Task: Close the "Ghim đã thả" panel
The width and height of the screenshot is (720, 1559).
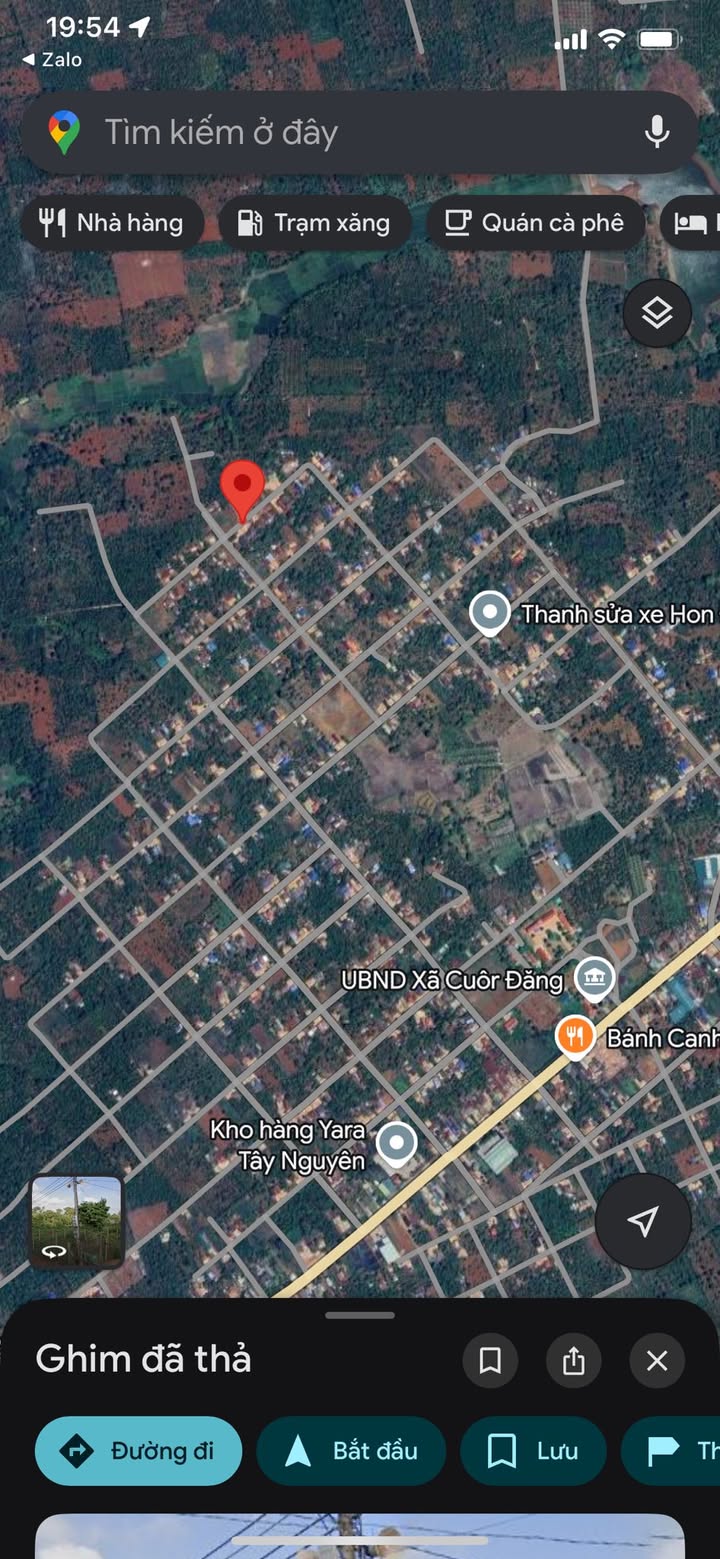Action: click(657, 1361)
